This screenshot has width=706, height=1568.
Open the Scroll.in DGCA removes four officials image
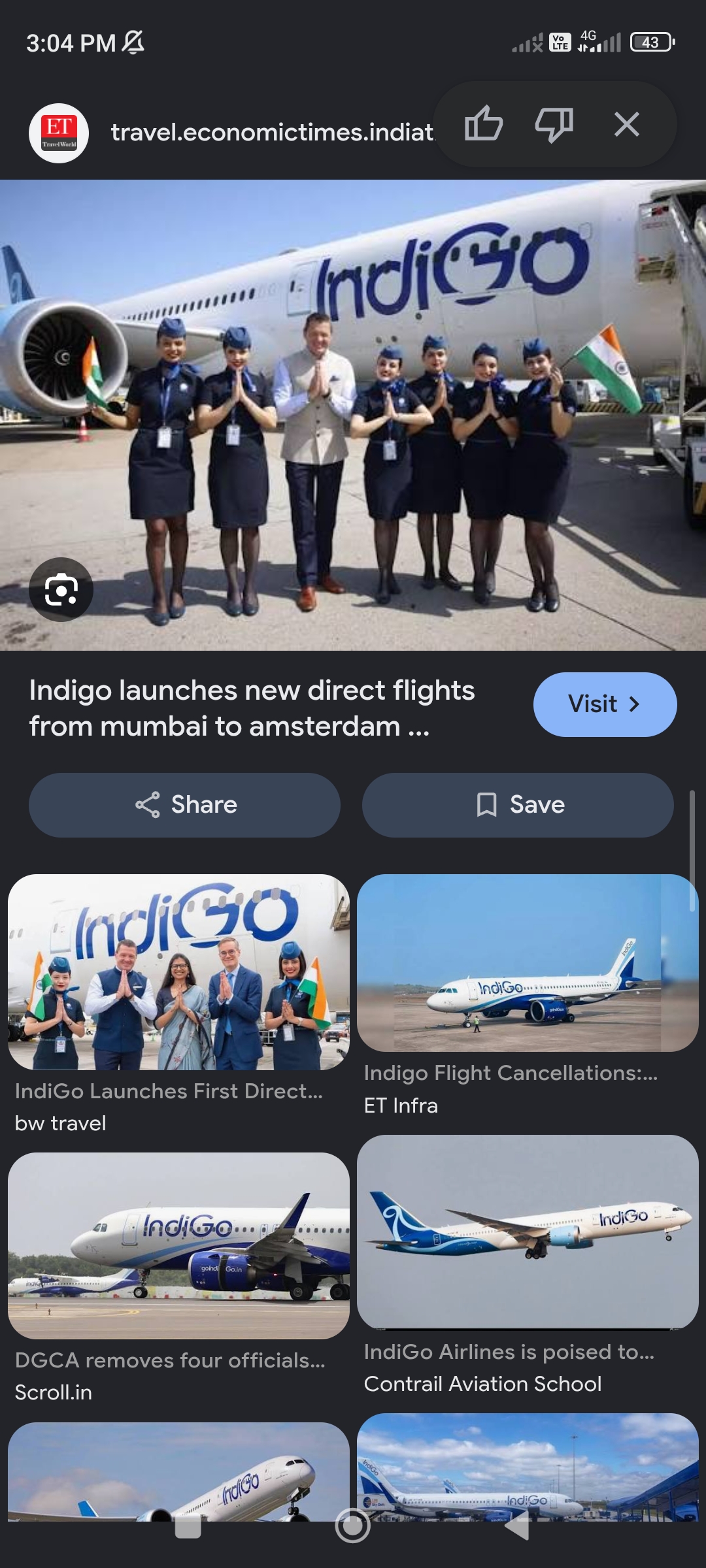(x=178, y=1246)
